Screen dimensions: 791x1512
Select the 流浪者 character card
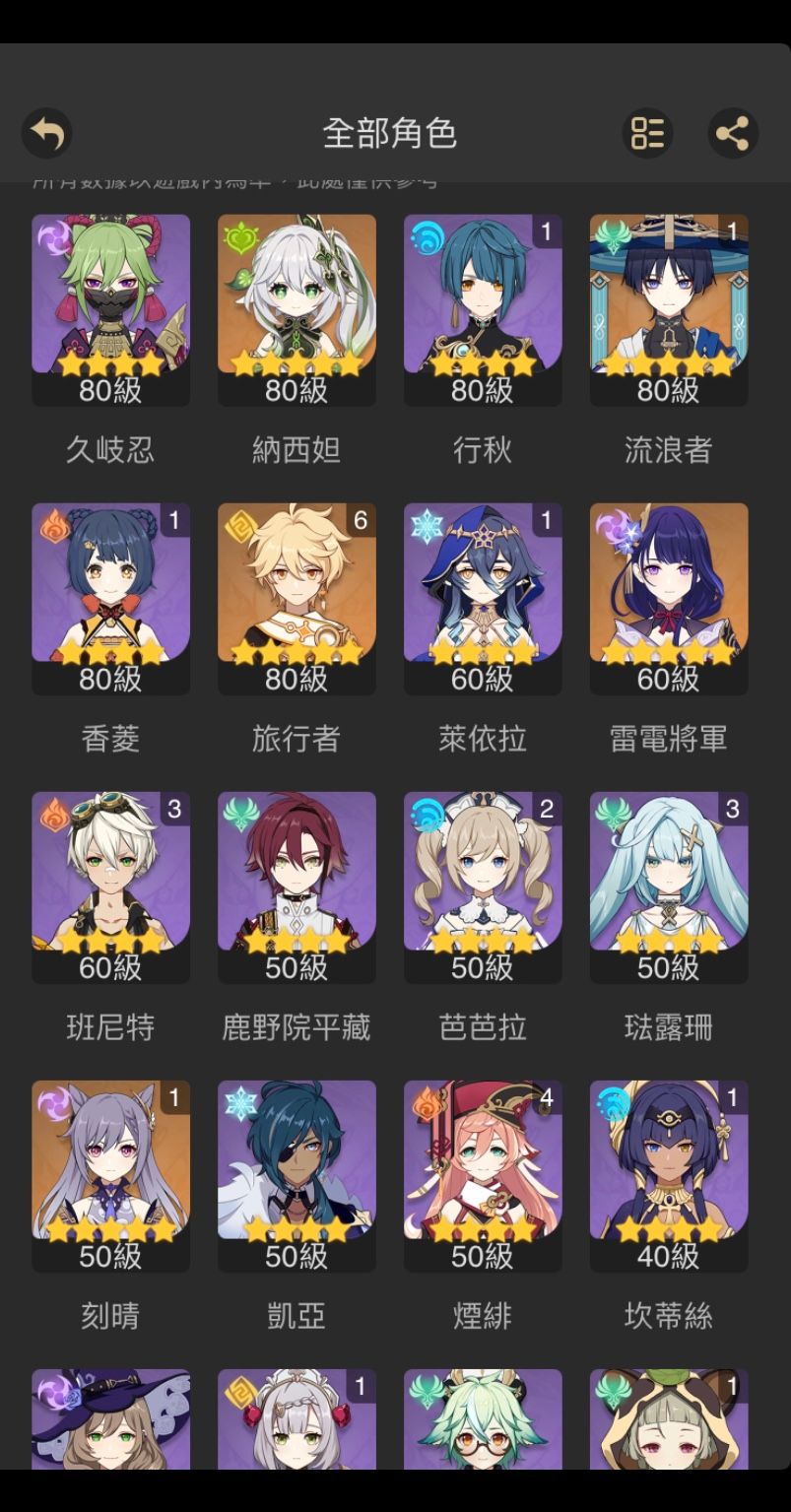tap(669, 309)
